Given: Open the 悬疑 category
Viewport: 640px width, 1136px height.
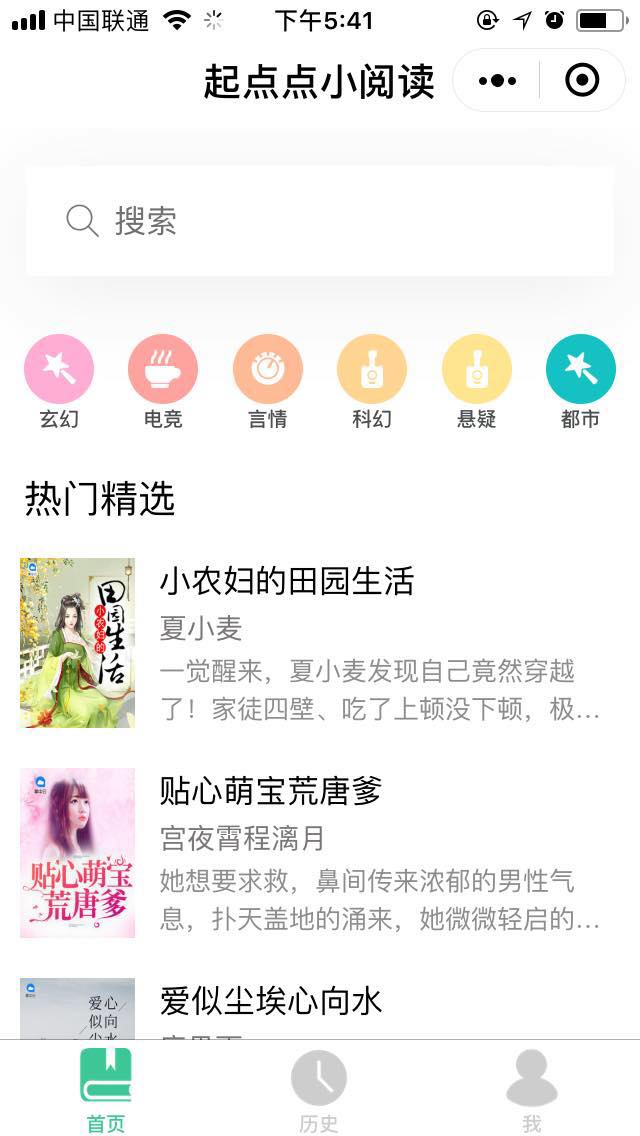Looking at the screenshot, I should point(476,382).
